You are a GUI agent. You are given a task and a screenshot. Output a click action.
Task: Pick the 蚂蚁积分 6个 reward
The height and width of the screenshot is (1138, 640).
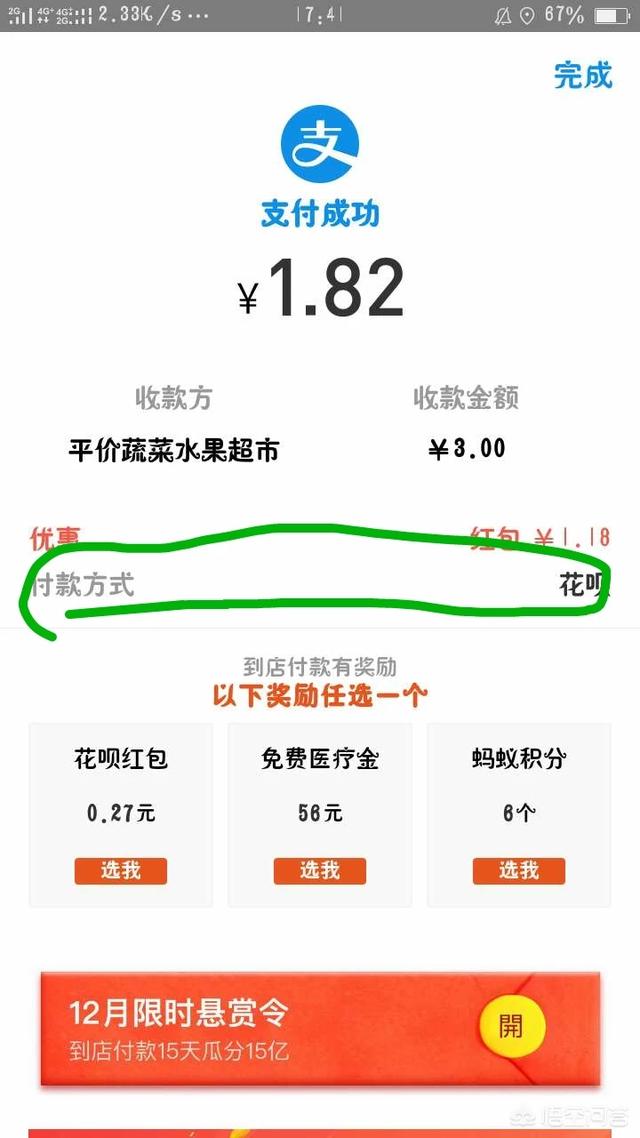[x=518, y=870]
